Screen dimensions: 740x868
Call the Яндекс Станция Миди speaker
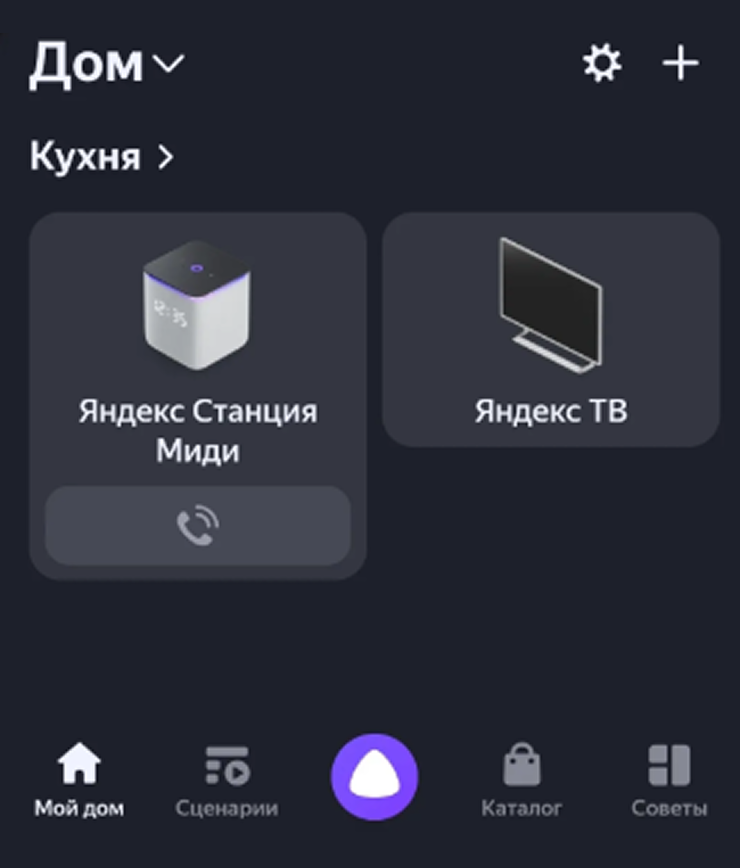coord(197,525)
